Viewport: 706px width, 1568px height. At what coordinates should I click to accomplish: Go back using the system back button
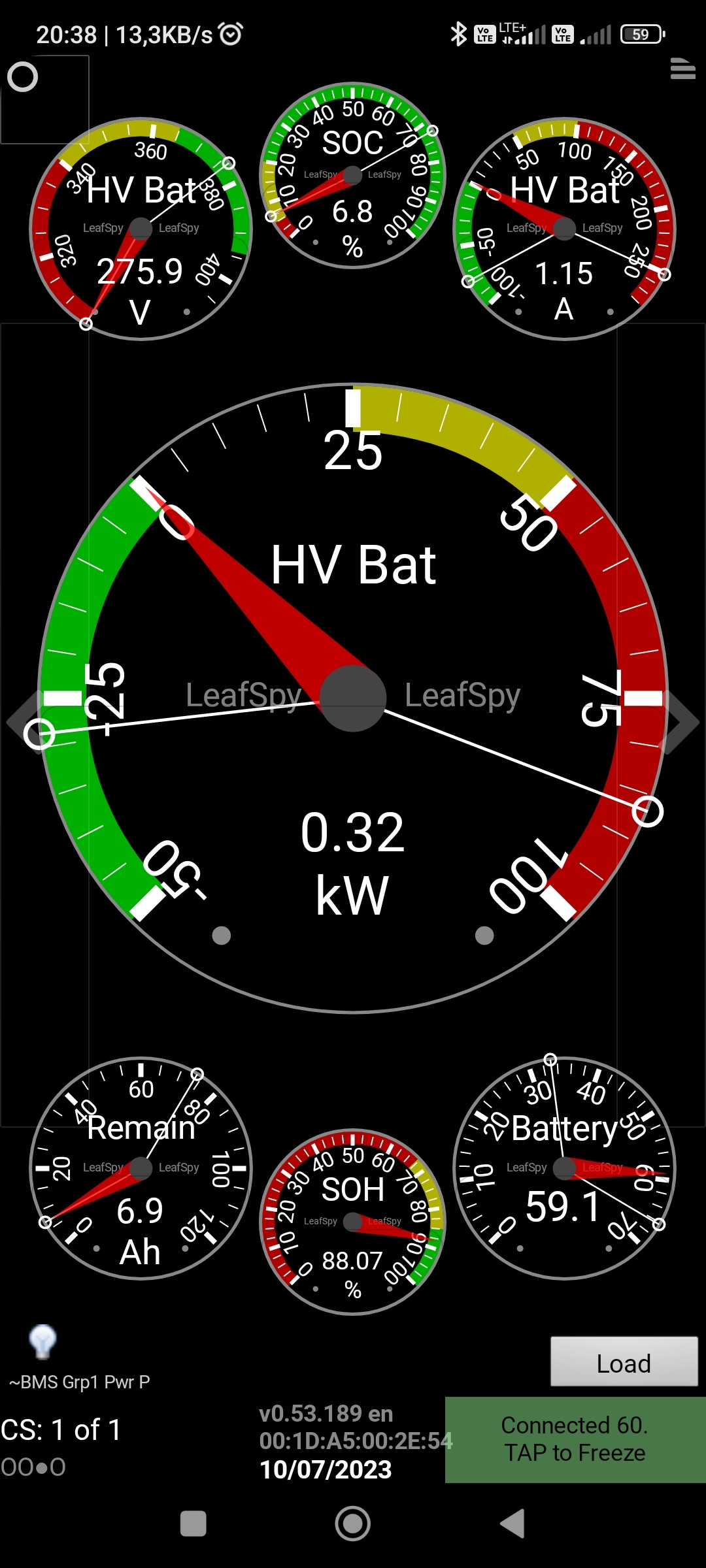pyautogui.click(x=513, y=1524)
